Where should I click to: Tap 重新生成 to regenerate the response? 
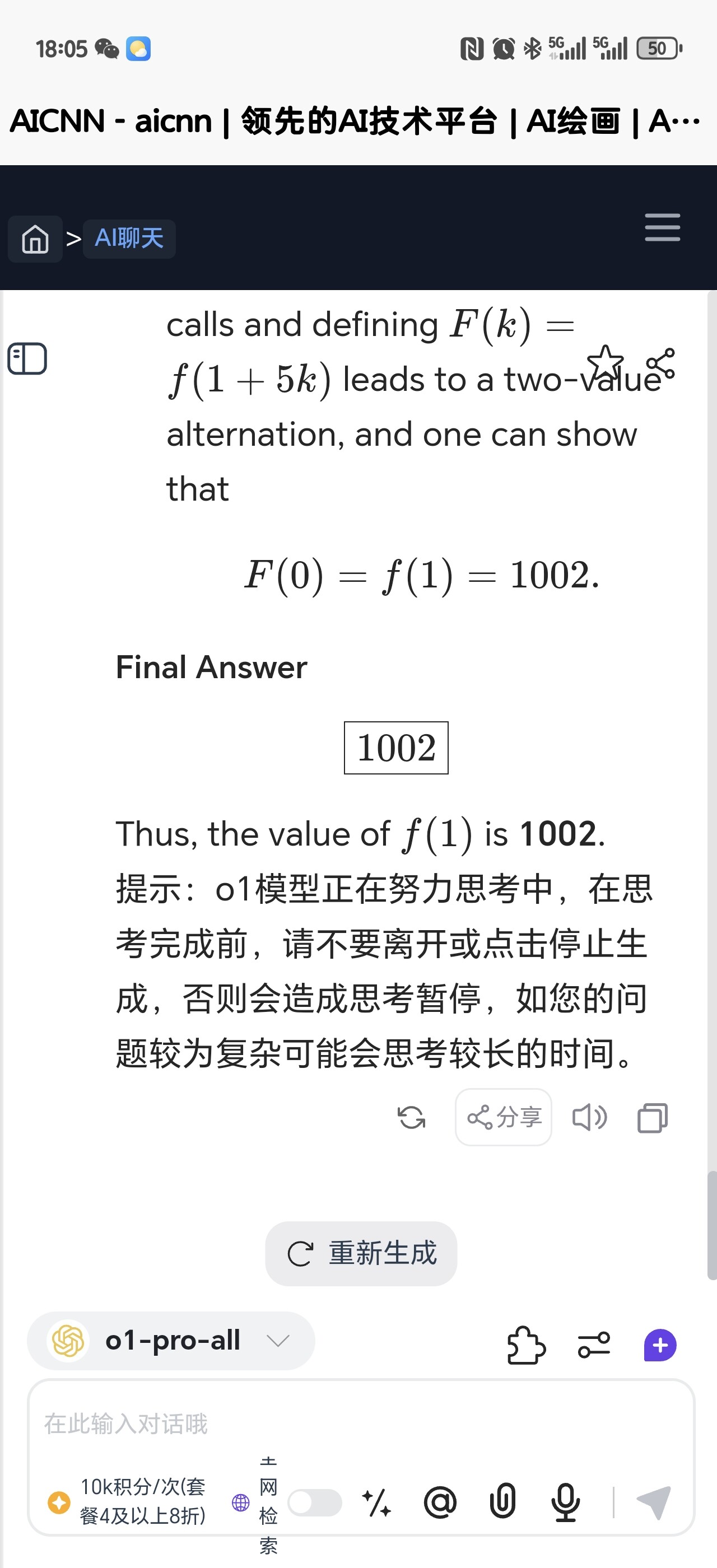[x=361, y=1253]
